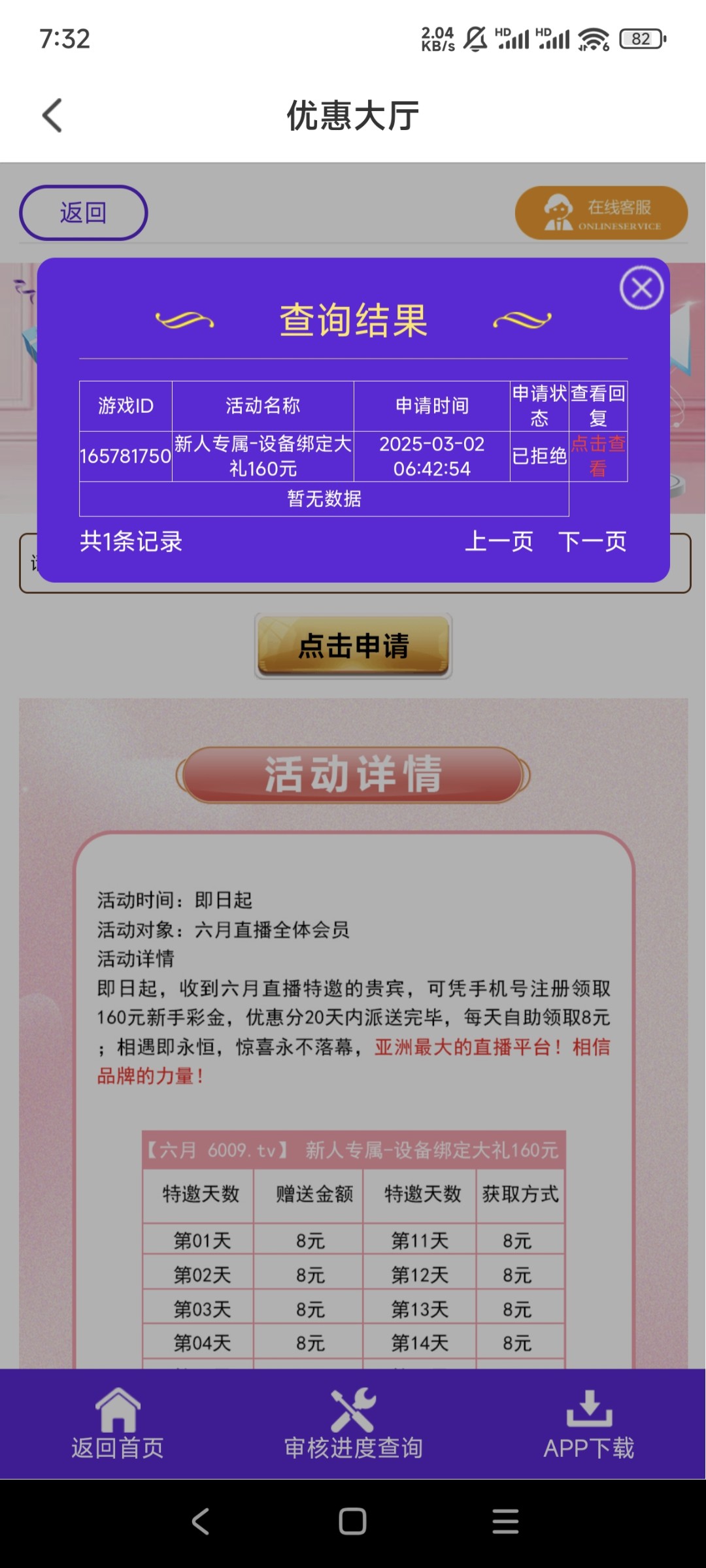
Task: Open 返回首页 in bottom bar
Action: (x=118, y=1424)
